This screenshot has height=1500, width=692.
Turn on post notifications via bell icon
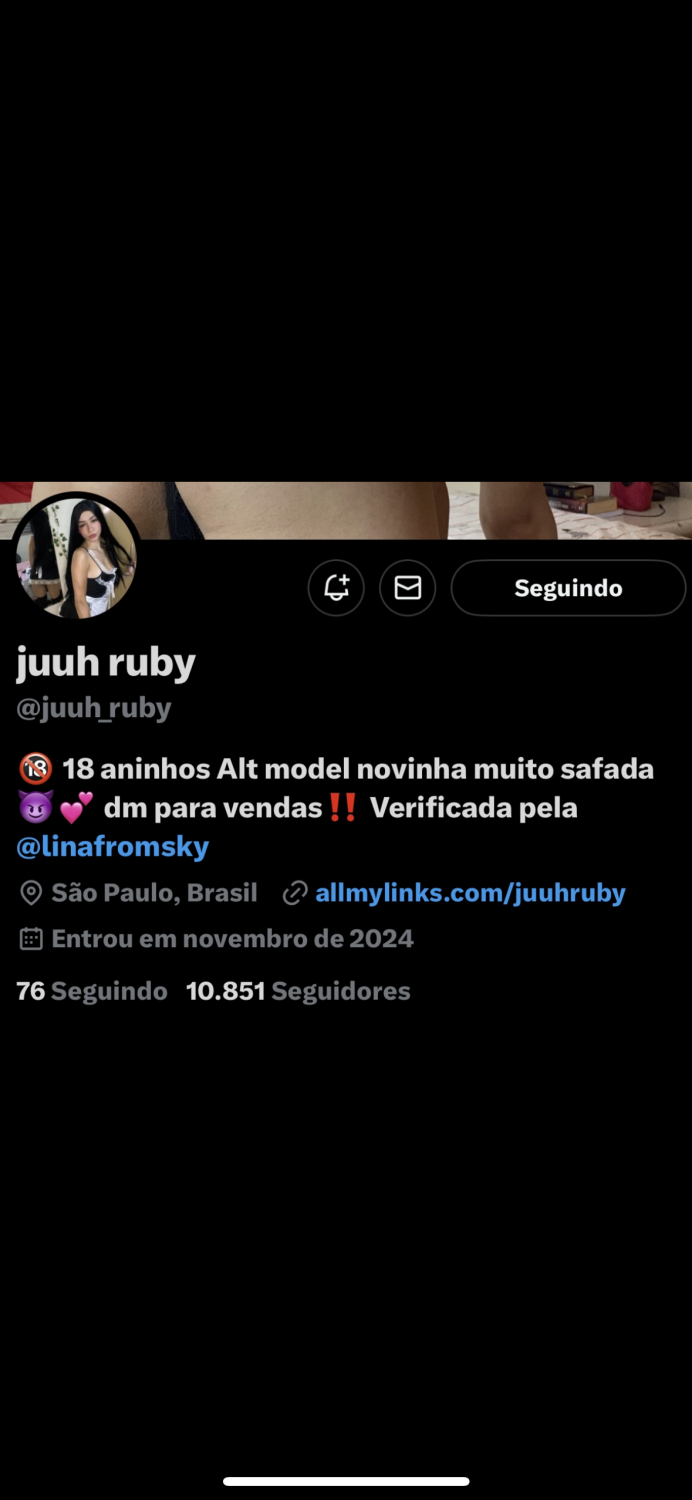[336, 588]
